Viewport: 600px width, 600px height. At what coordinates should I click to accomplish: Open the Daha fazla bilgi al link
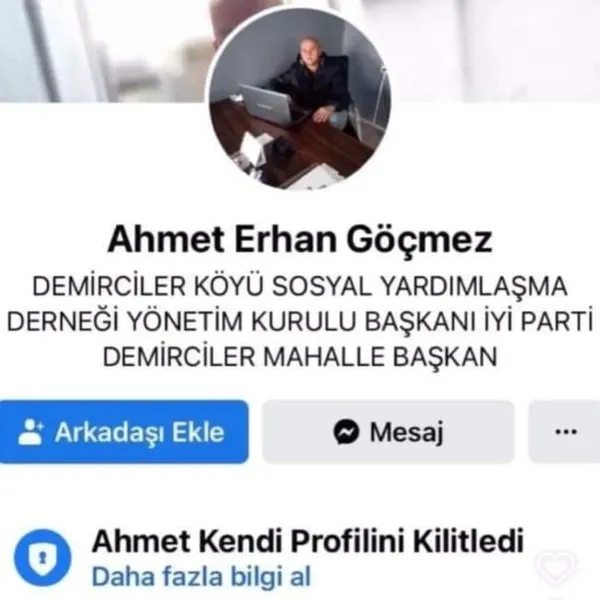click(x=201, y=577)
